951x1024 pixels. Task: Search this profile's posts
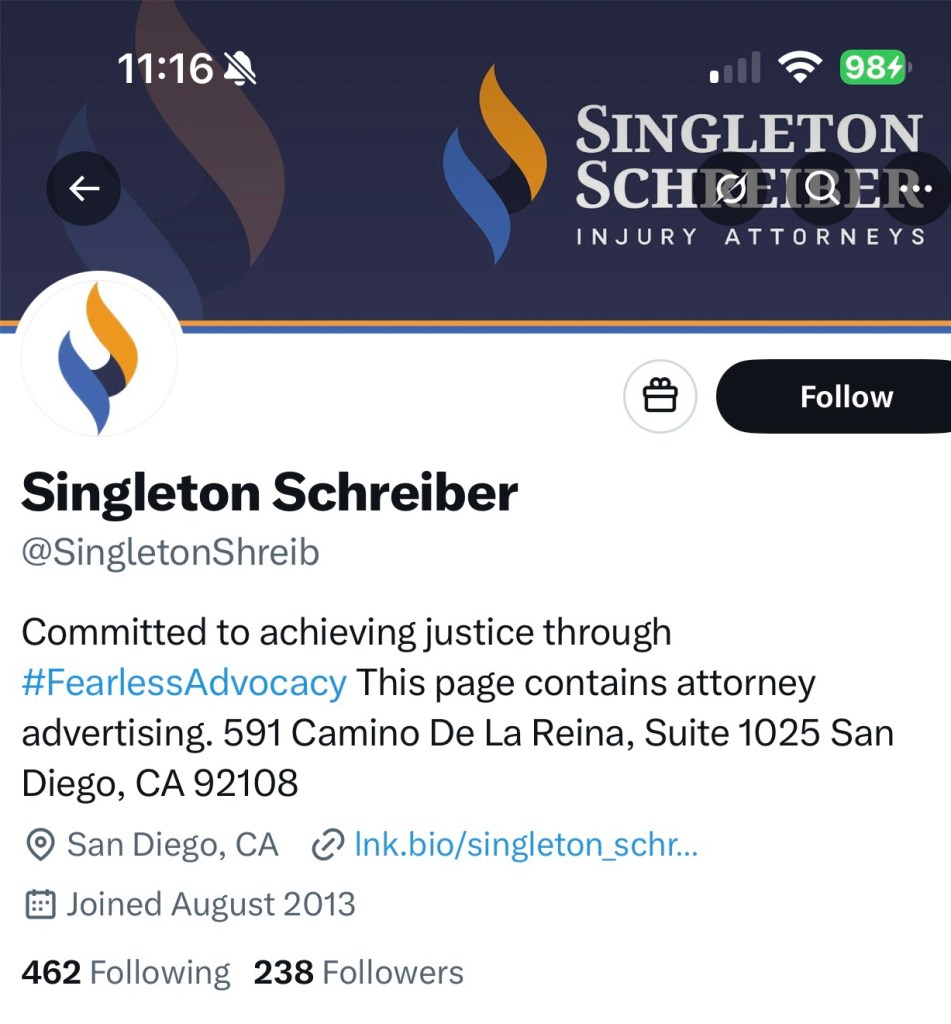point(822,188)
